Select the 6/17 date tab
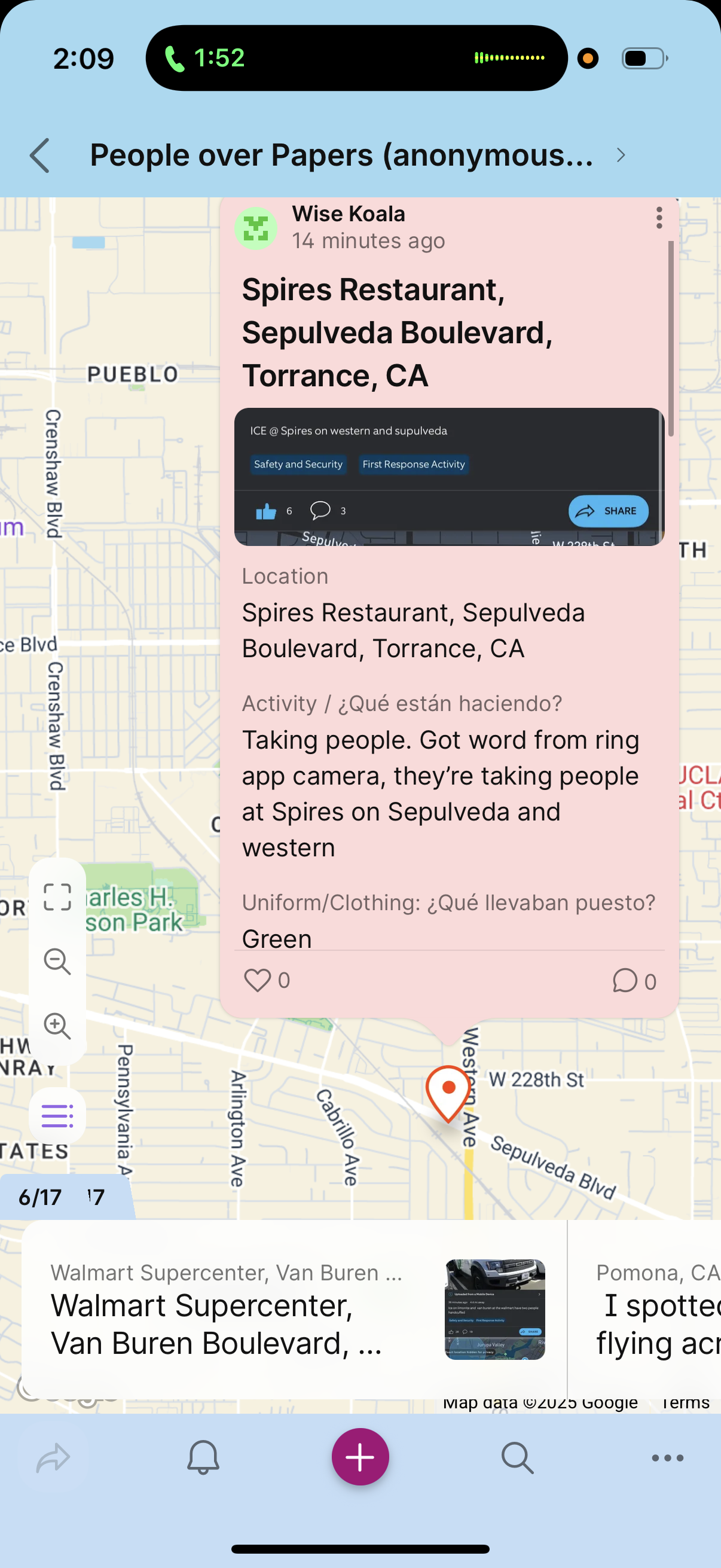This screenshot has width=721, height=1568. click(40, 1197)
